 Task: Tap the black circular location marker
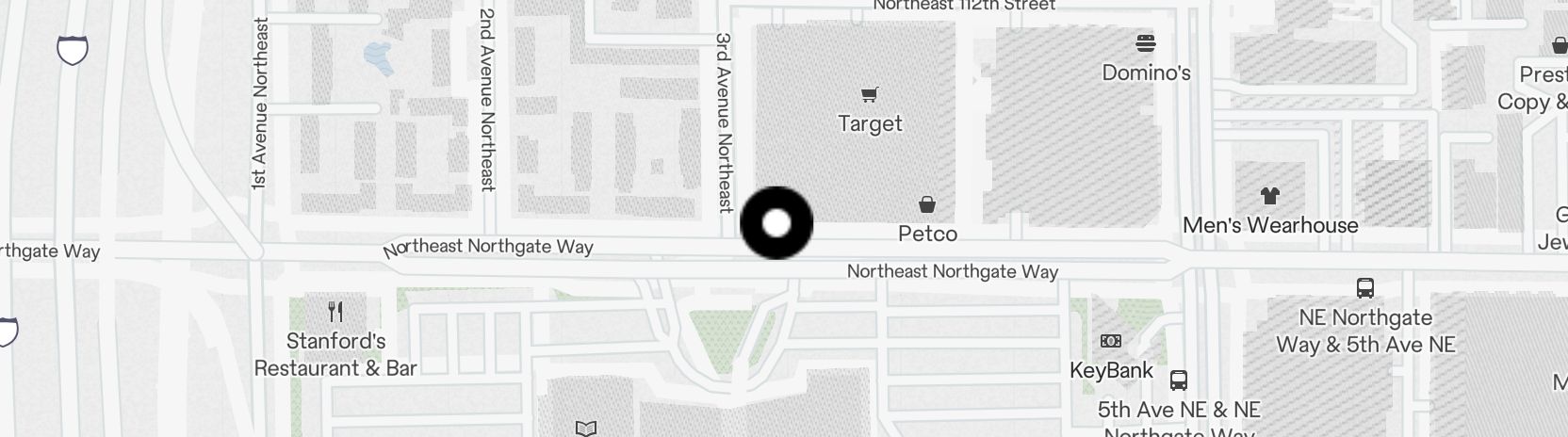[776, 223]
